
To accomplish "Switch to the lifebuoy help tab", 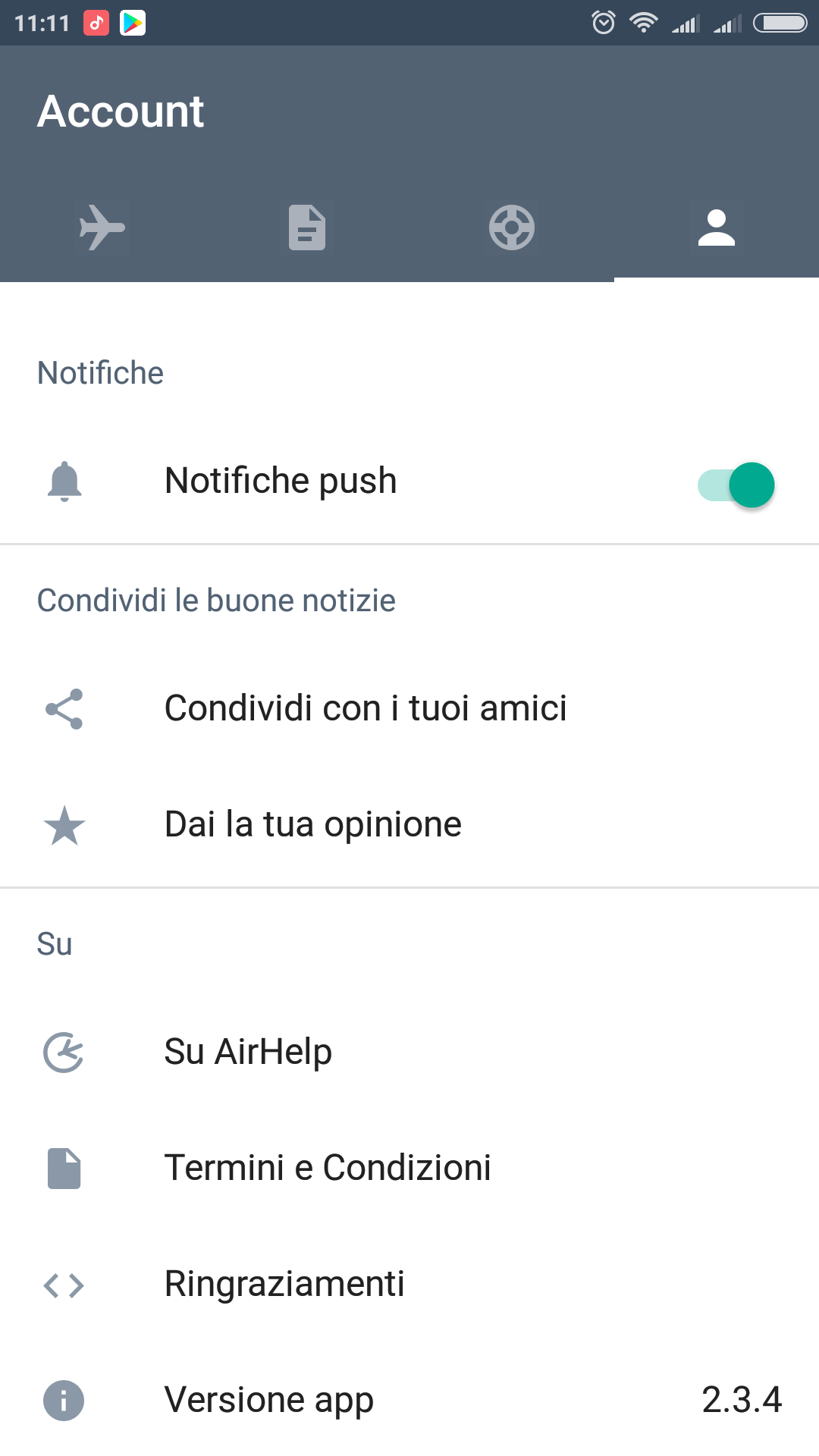I will tap(512, 227).
